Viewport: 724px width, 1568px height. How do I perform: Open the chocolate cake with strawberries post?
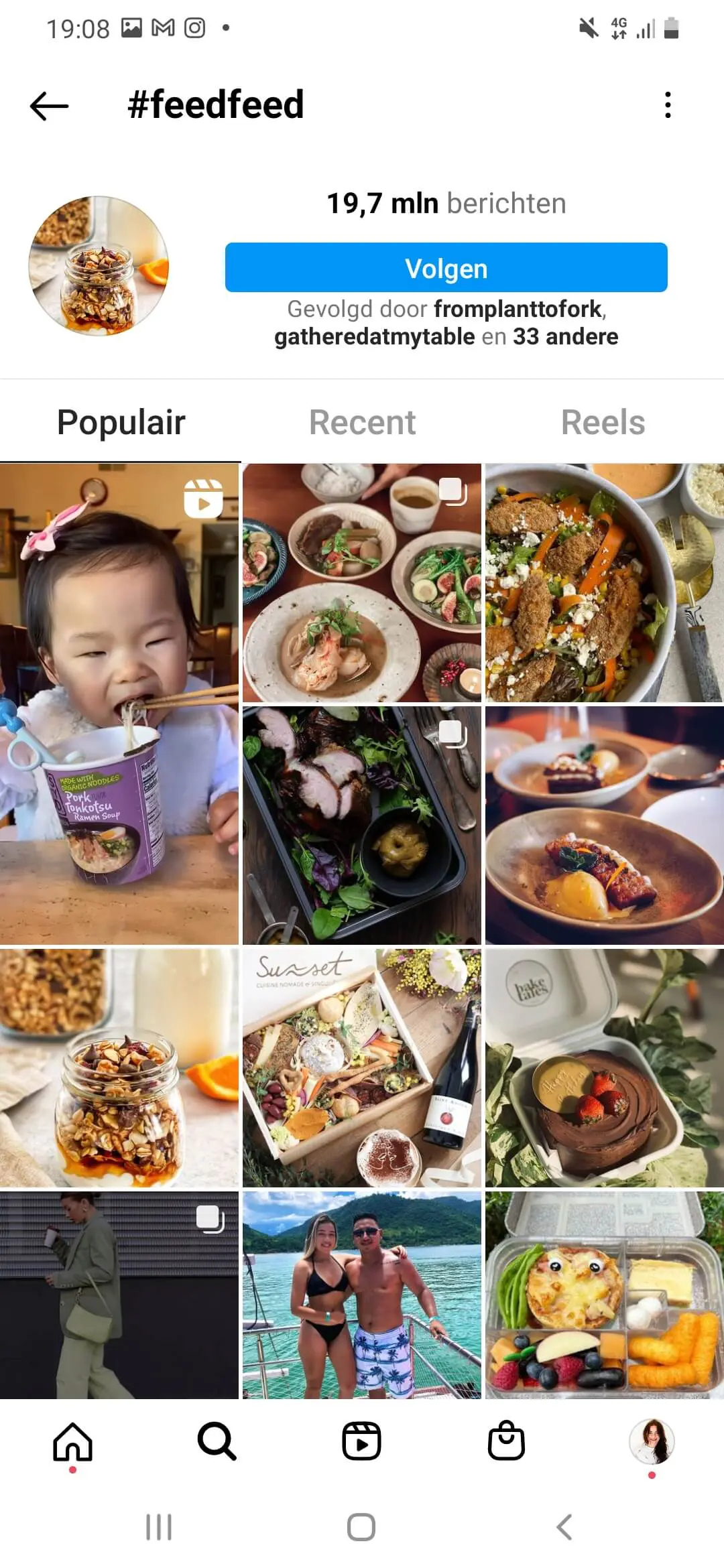604,1068
